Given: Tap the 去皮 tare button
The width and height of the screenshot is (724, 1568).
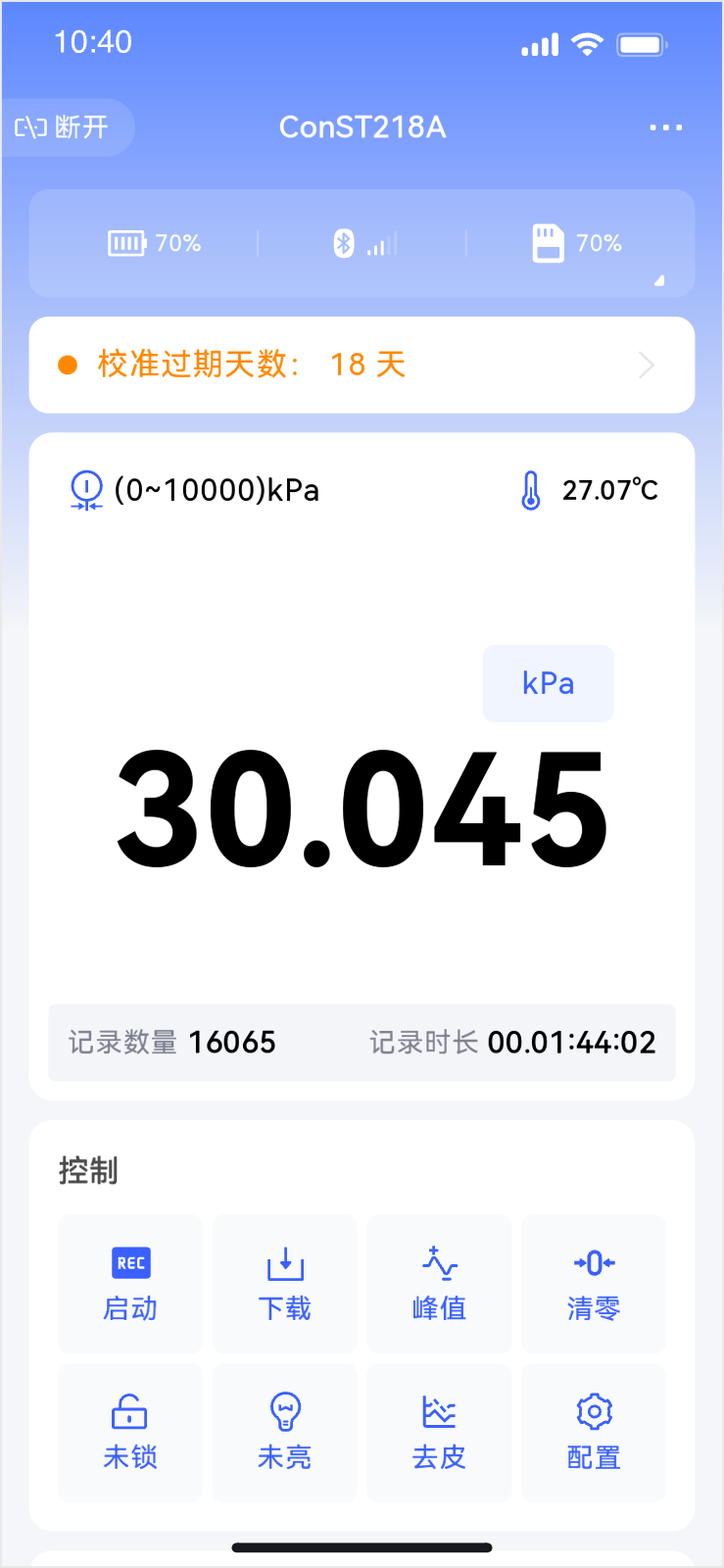Looking at the screenshot, I should (439, 1432).
